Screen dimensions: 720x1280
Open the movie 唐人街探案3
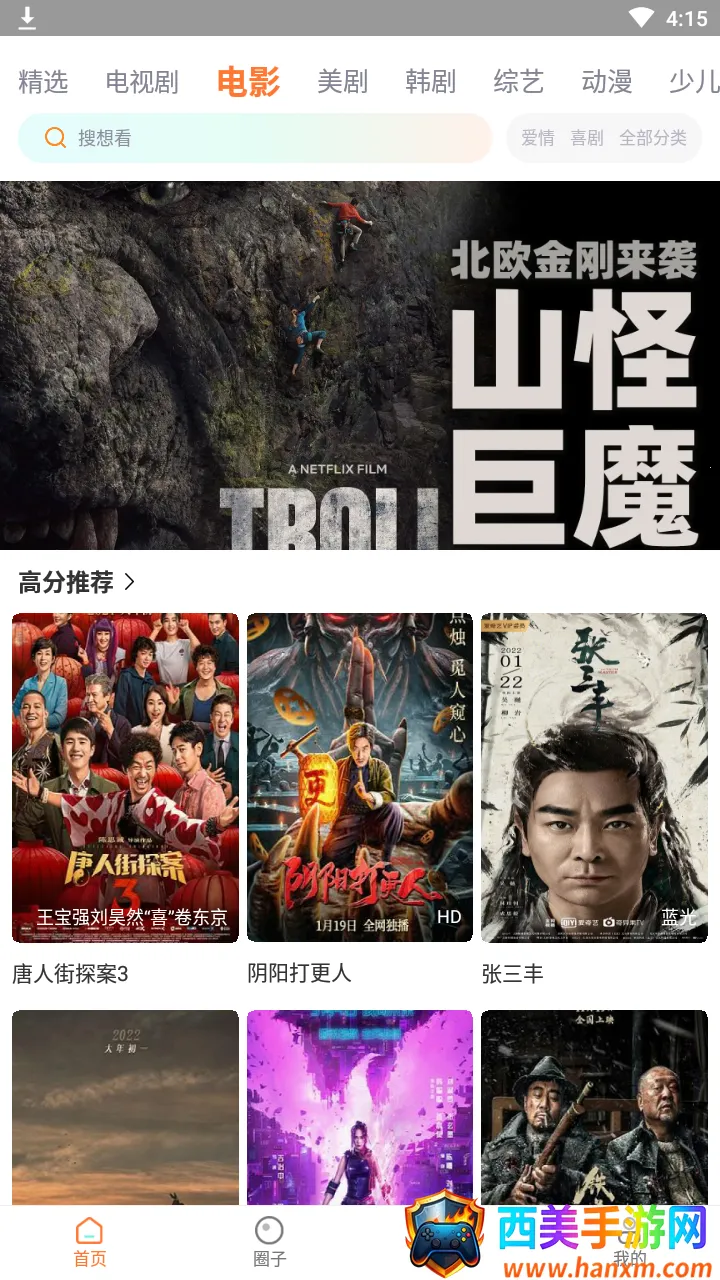click(x=125, y=777)
